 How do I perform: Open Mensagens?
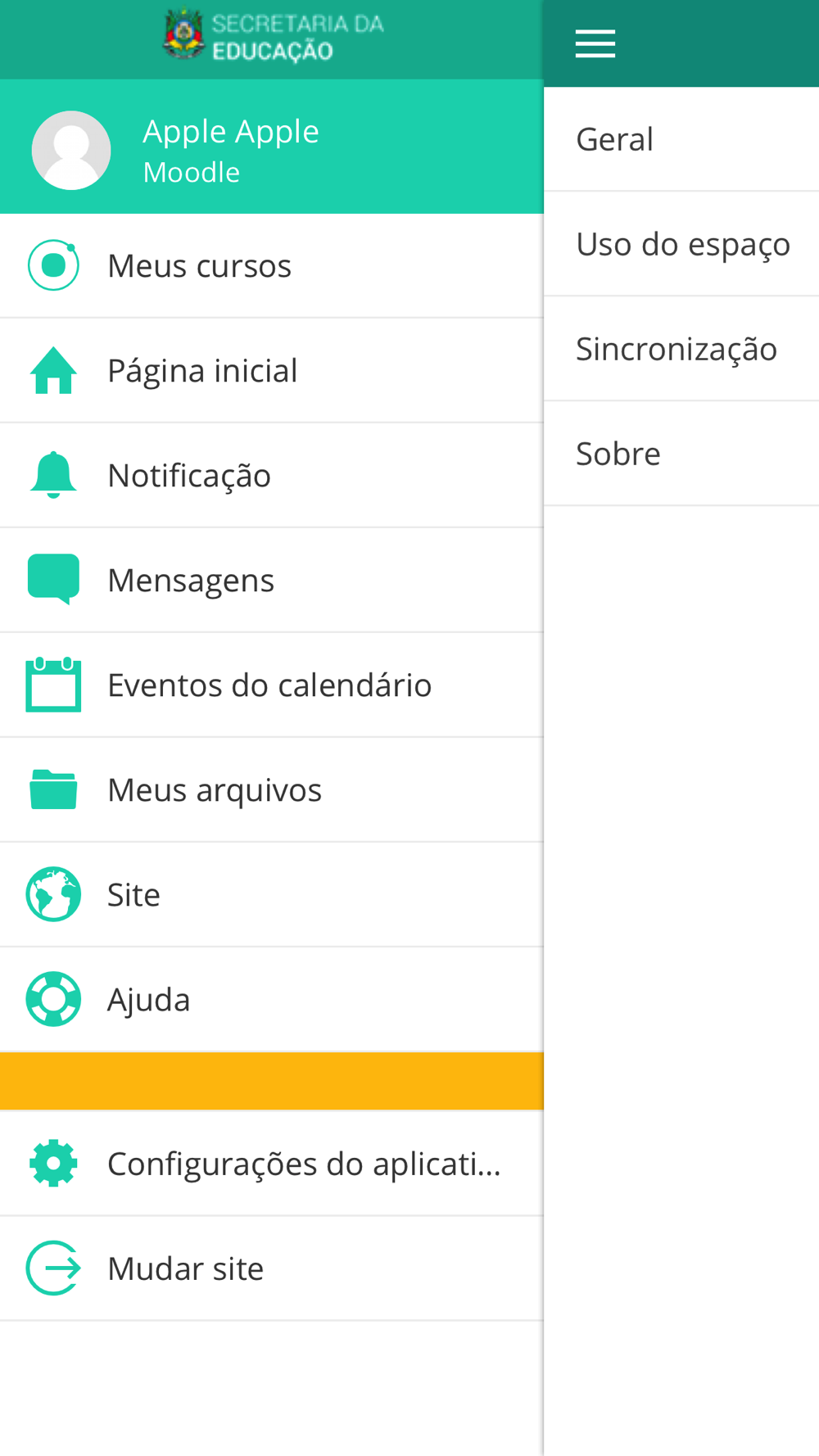point(272,581)
